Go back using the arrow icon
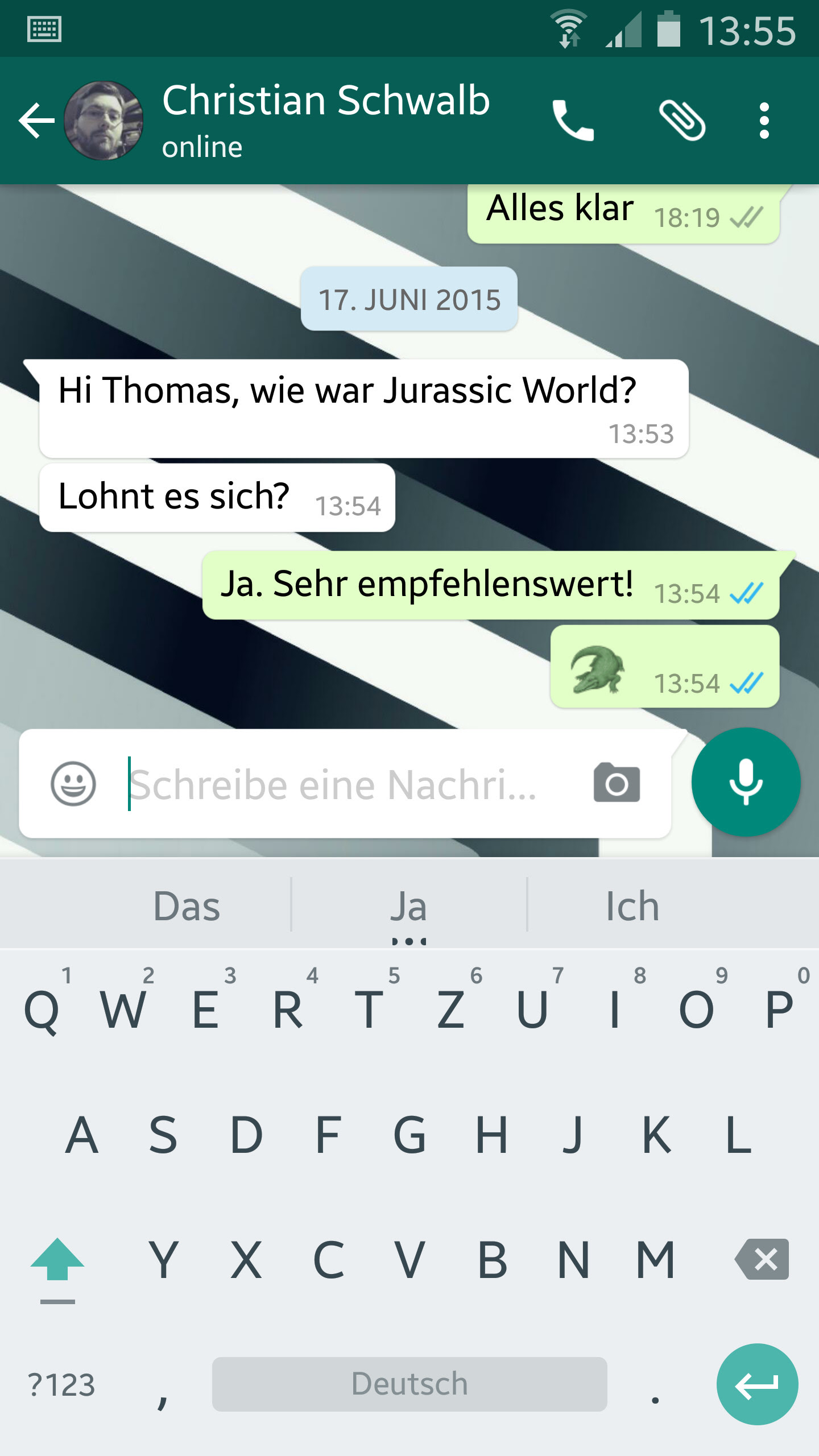Screen dimensions: 819x1456 [37, 120]
